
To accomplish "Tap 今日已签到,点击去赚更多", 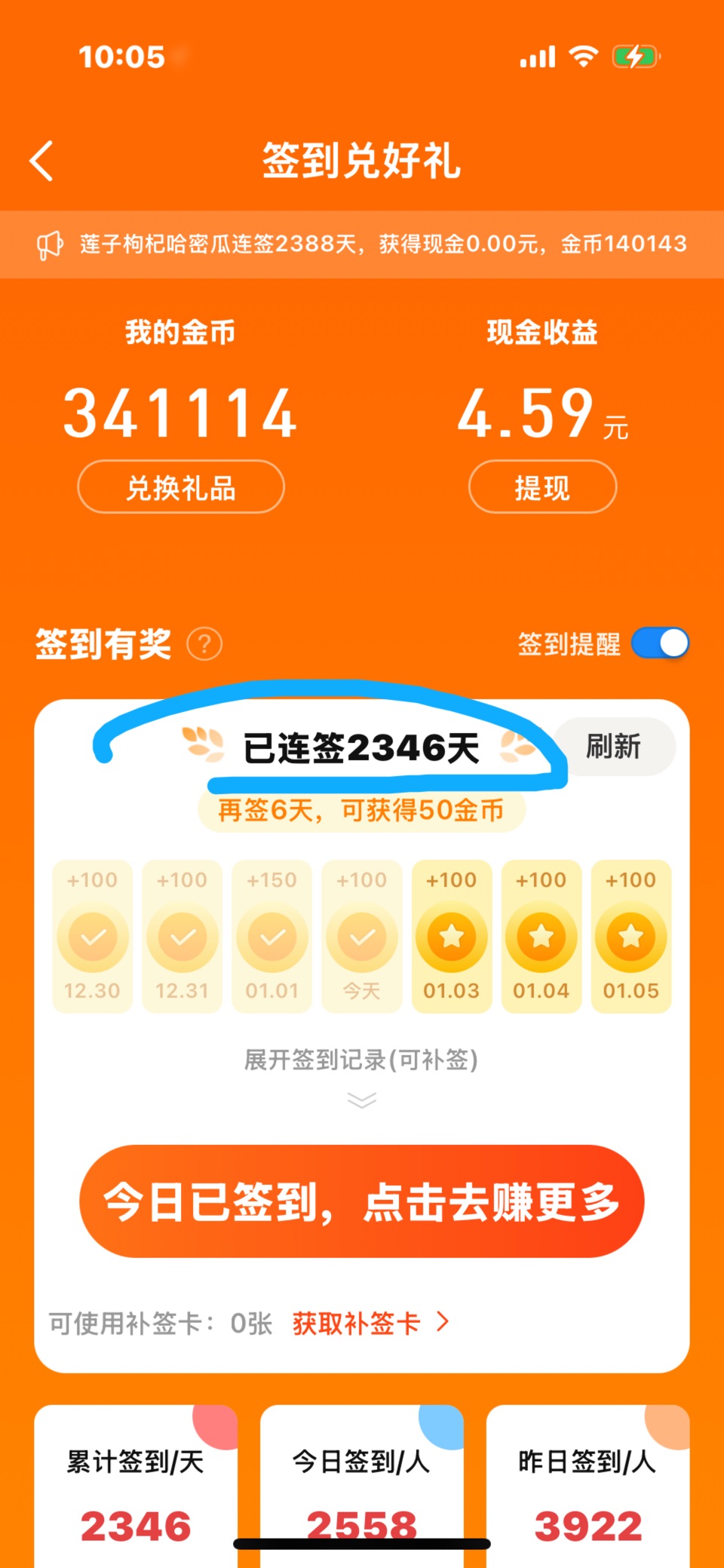I will (x=362, y=1201).
